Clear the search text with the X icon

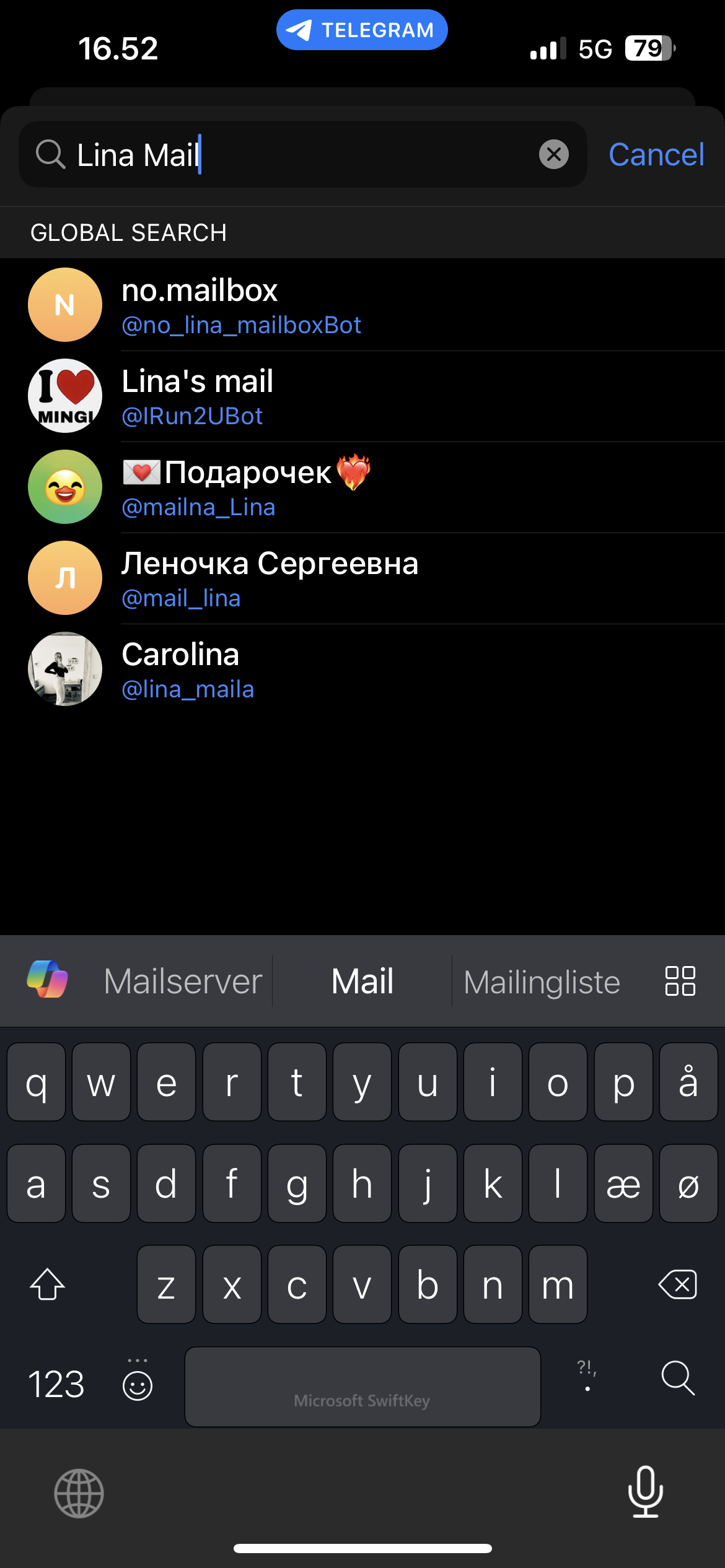point(553,154)
